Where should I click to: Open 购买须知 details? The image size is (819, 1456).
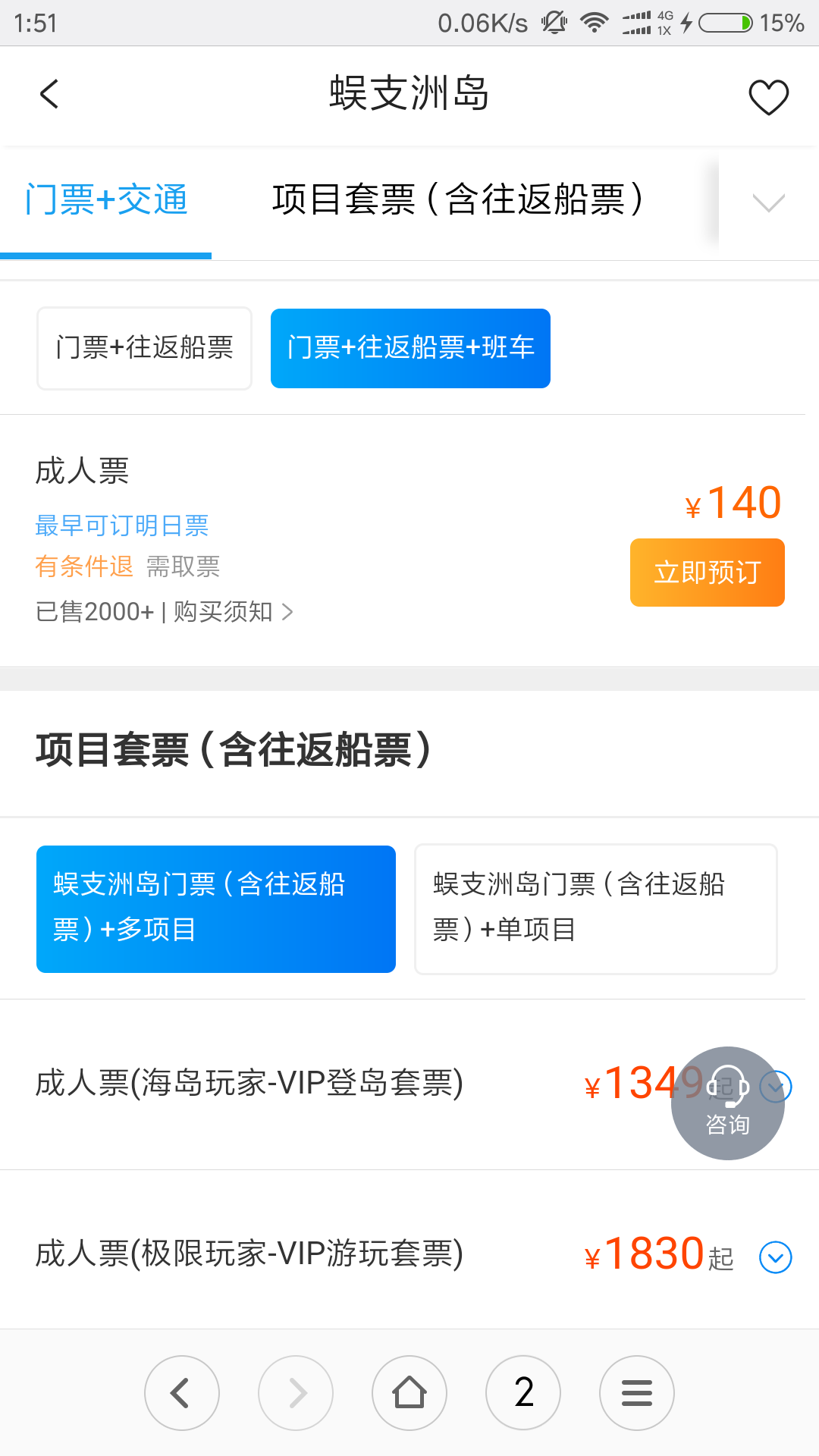tap(233, 612)
